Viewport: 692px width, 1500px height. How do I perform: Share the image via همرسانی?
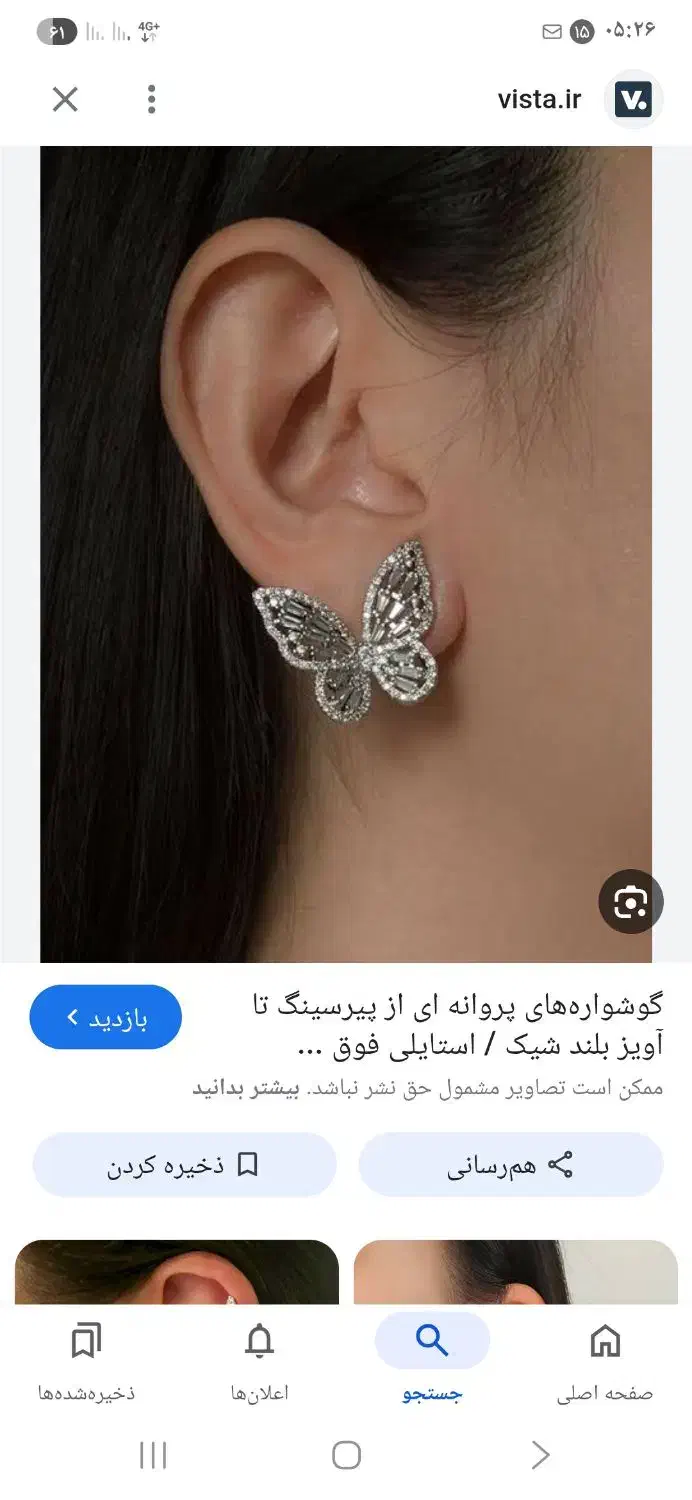pyautogui.click(x=510, y=1165)
